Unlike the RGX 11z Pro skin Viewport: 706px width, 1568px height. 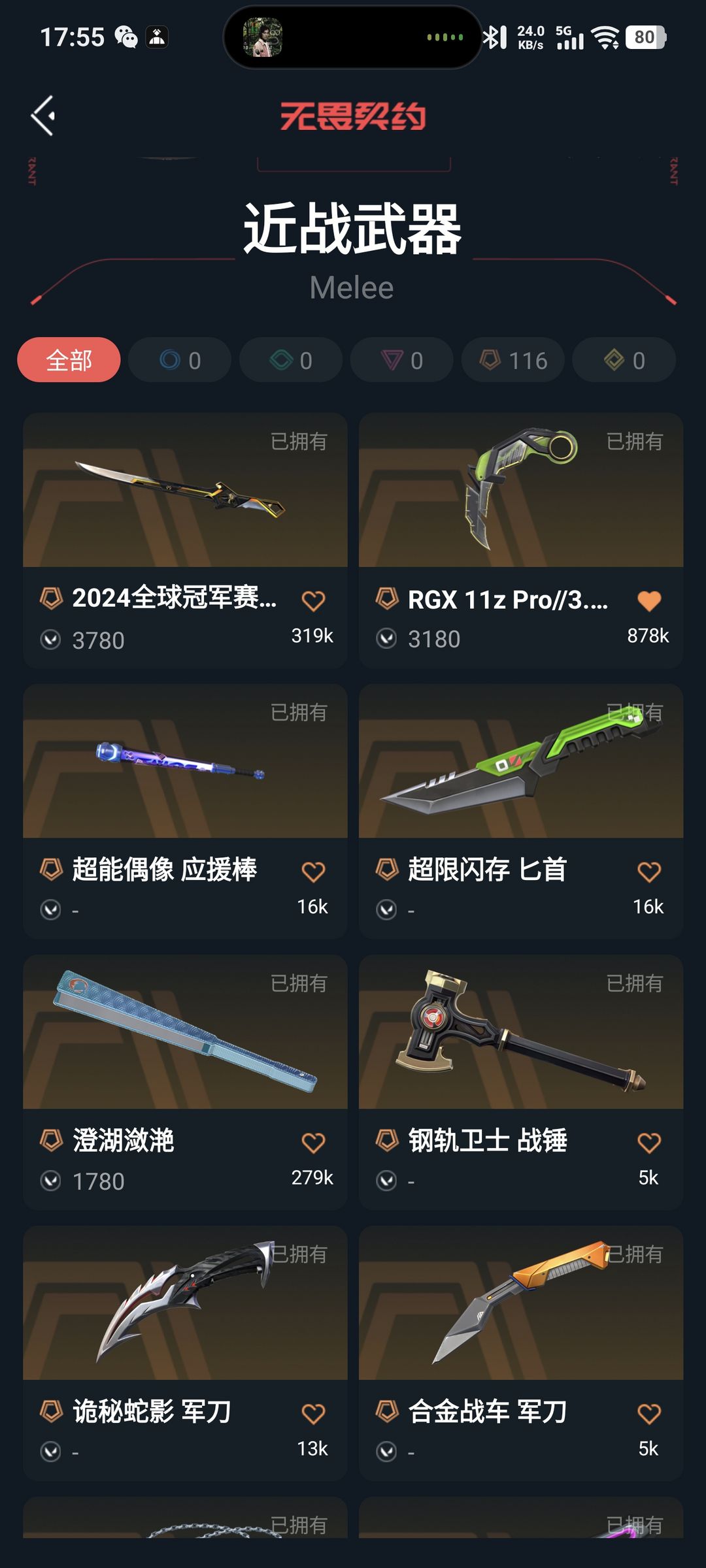[649, 600]
